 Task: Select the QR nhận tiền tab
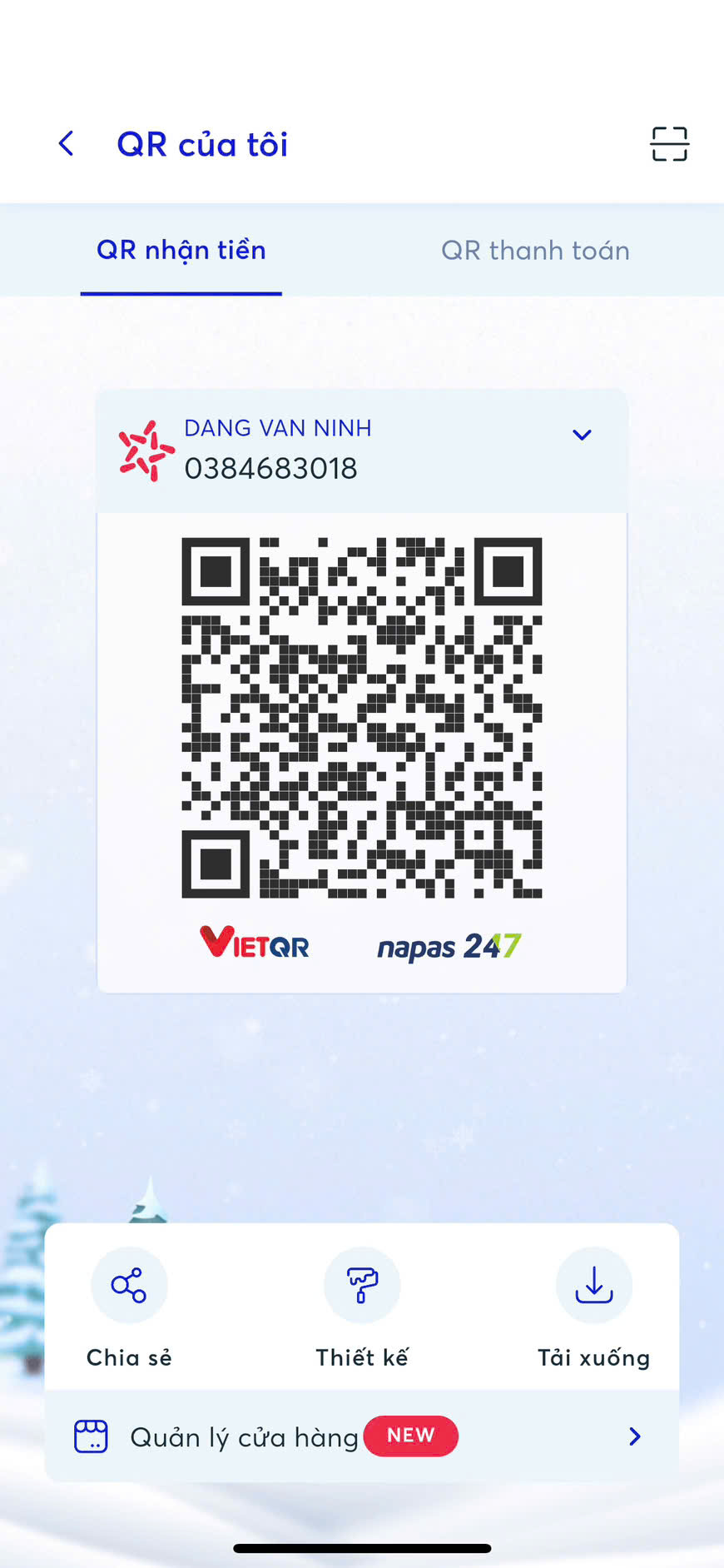181,251
